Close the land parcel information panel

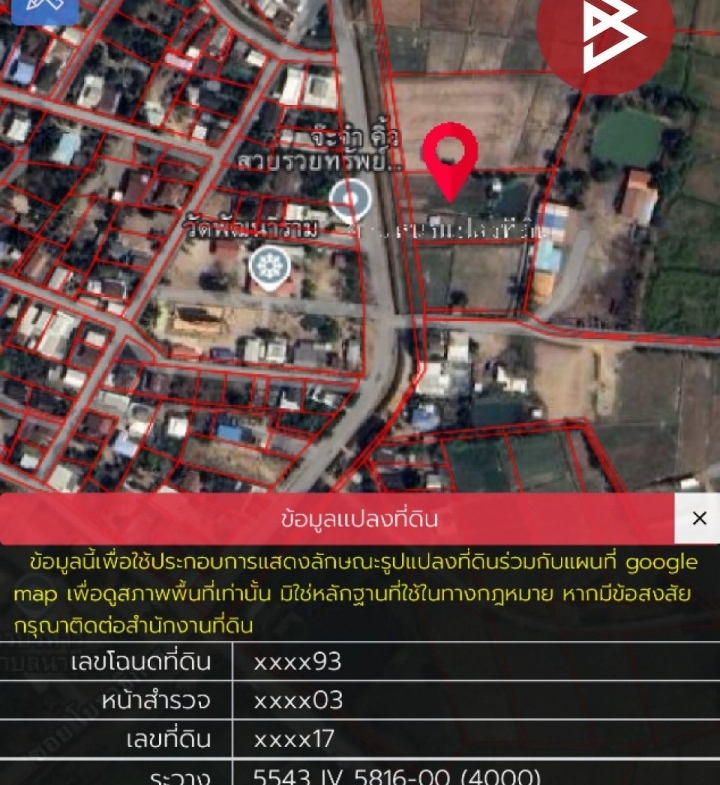tap(698, 518)
